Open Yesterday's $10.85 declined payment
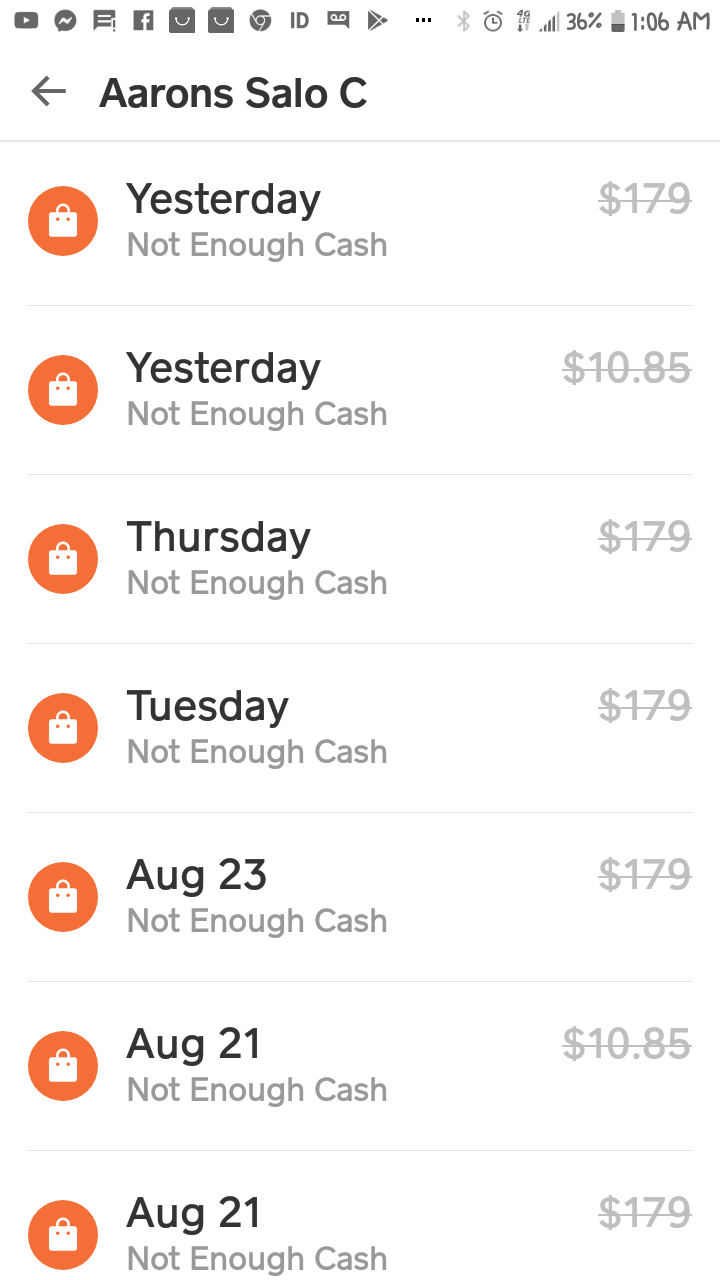Image resolution: width=720 pixels, height=1280 pixels. point(360,390)
